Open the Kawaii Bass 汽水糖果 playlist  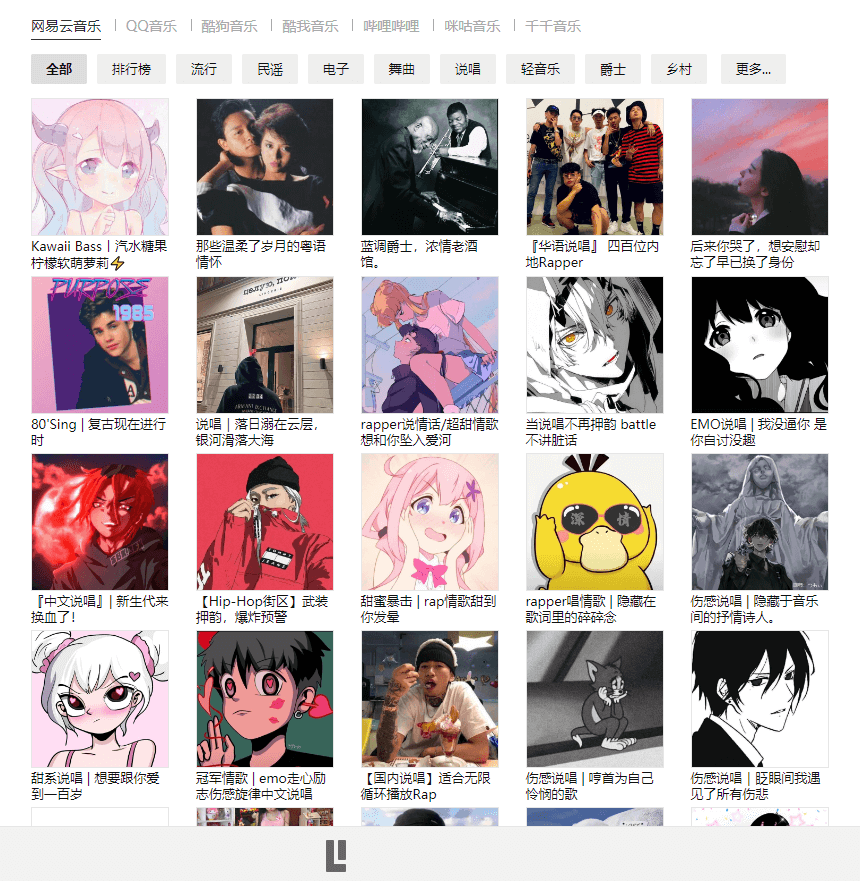pyautogui.click(x=100, y=167)
